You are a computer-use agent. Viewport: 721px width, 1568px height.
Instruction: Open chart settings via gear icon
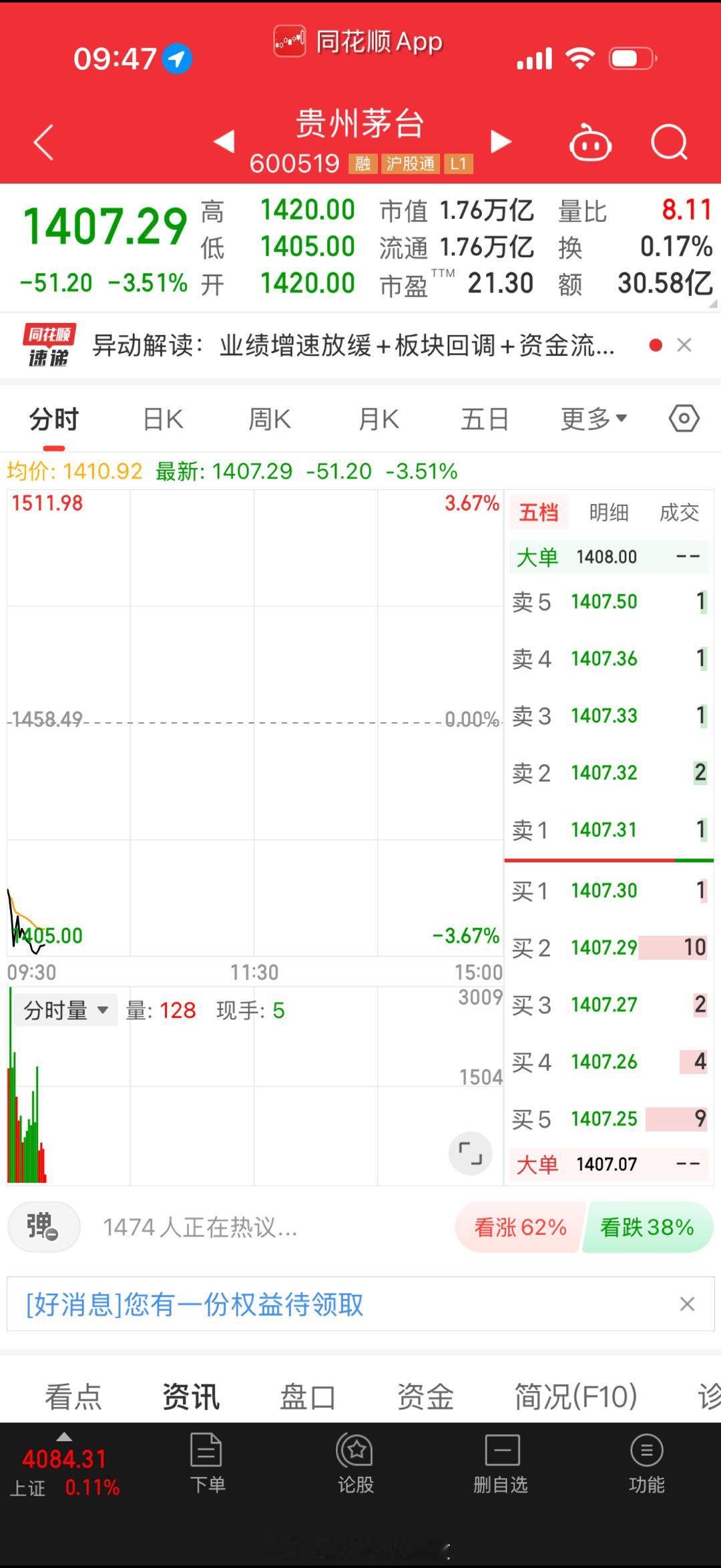(x=682, y=419)
